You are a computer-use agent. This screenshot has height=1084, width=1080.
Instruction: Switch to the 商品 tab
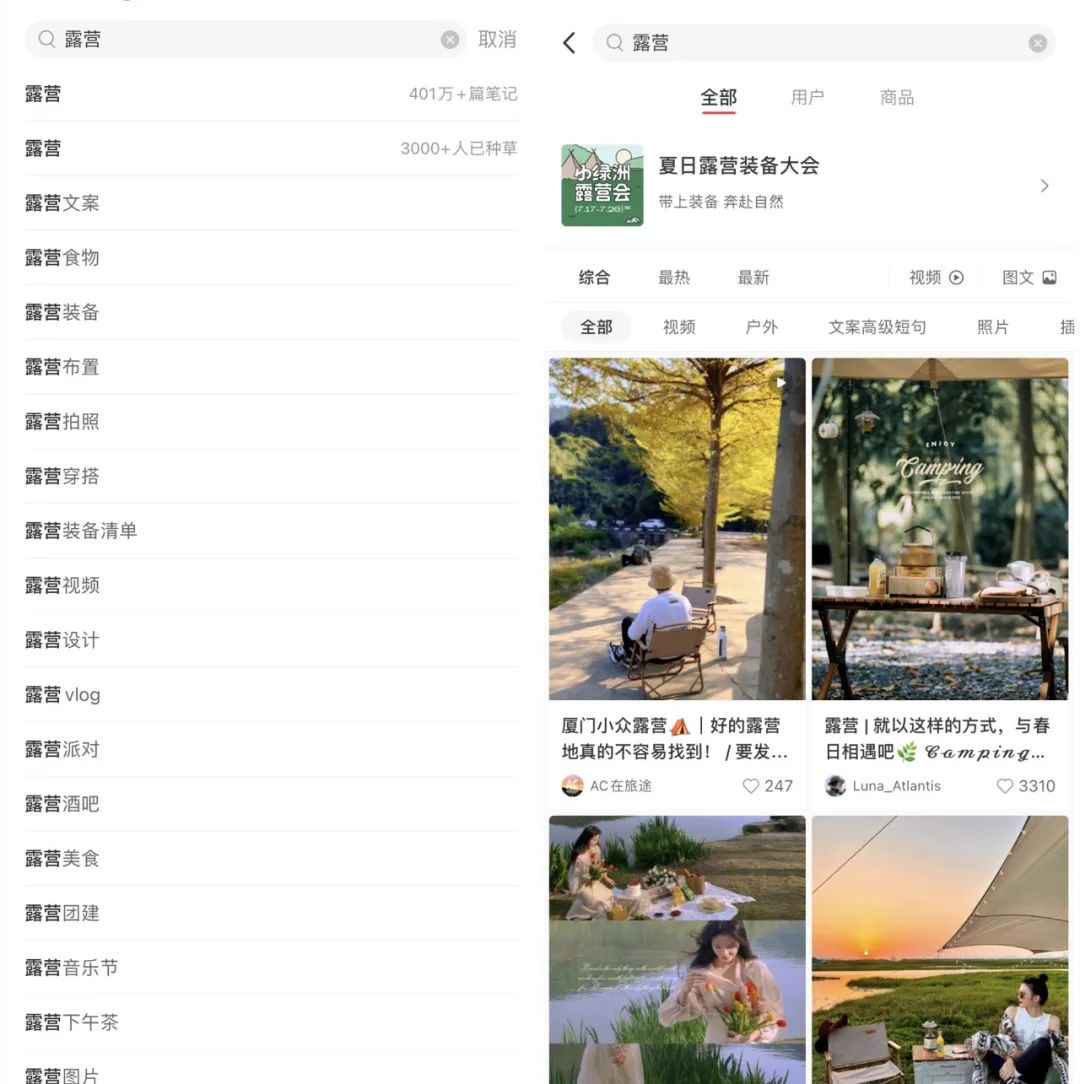pyautogui.click(x=897, y=97)
